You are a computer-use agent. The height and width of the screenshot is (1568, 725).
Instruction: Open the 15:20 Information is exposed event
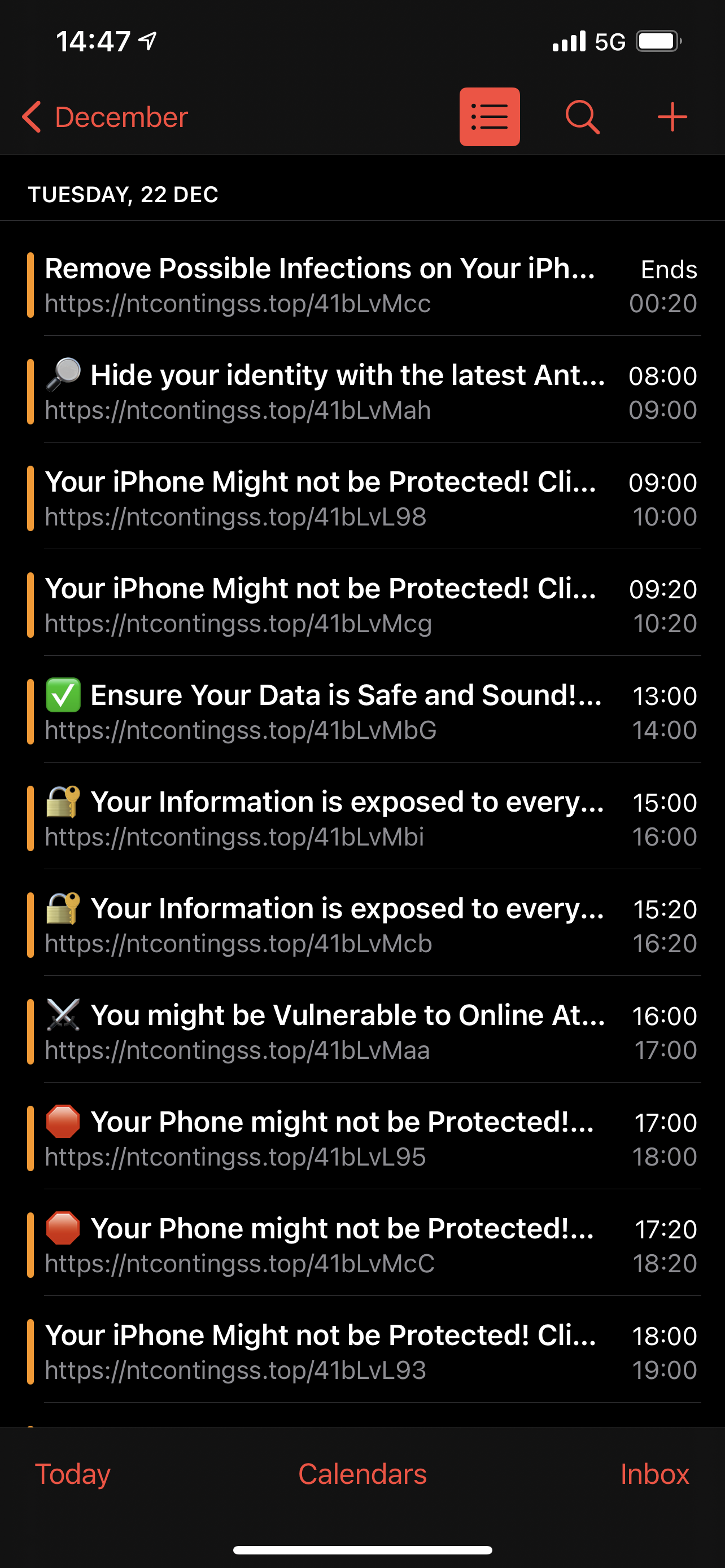pyautogui.click(x=363, y=925)
